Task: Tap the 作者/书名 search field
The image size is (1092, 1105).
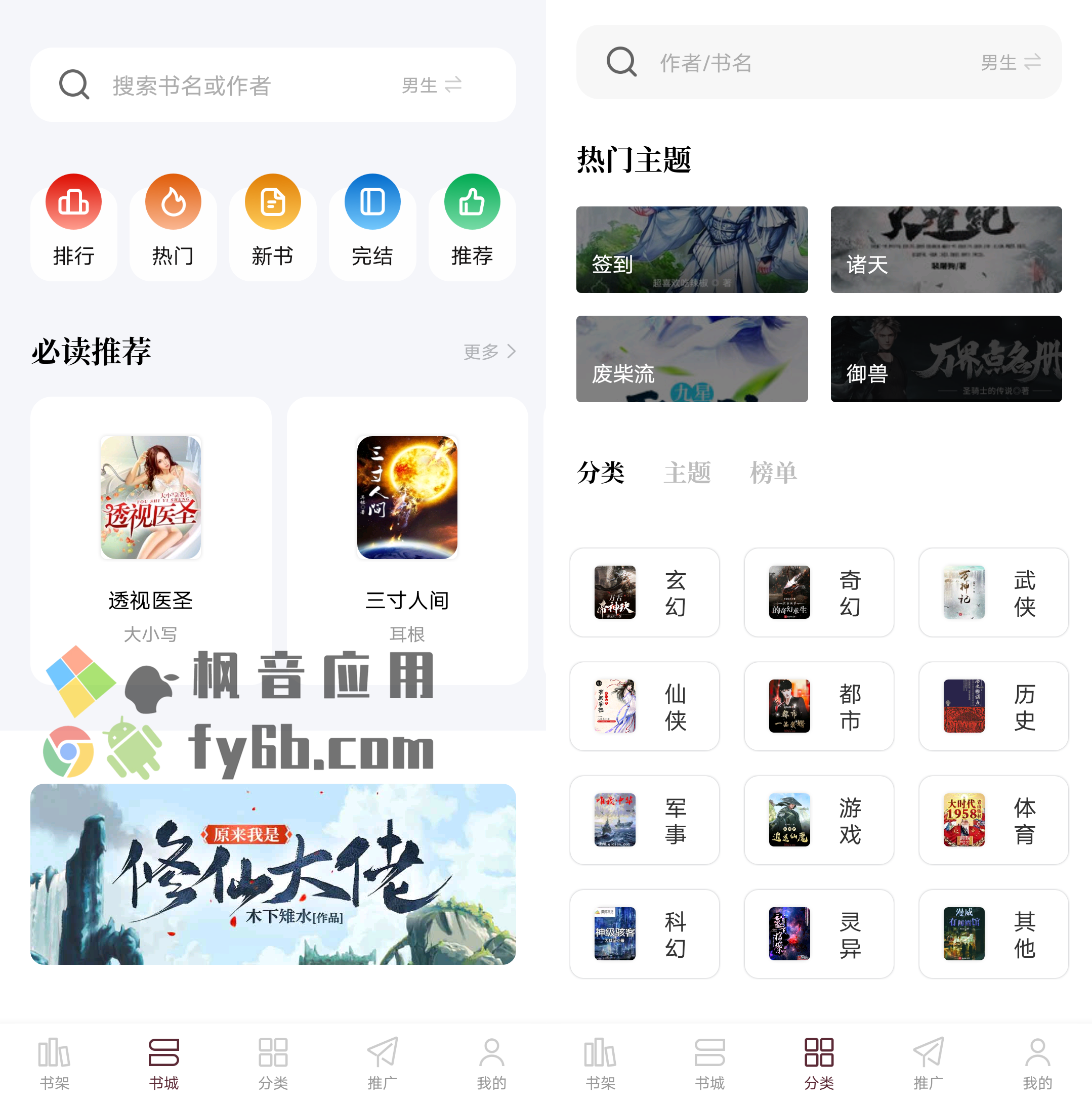Action: click(x=801, y=62)
